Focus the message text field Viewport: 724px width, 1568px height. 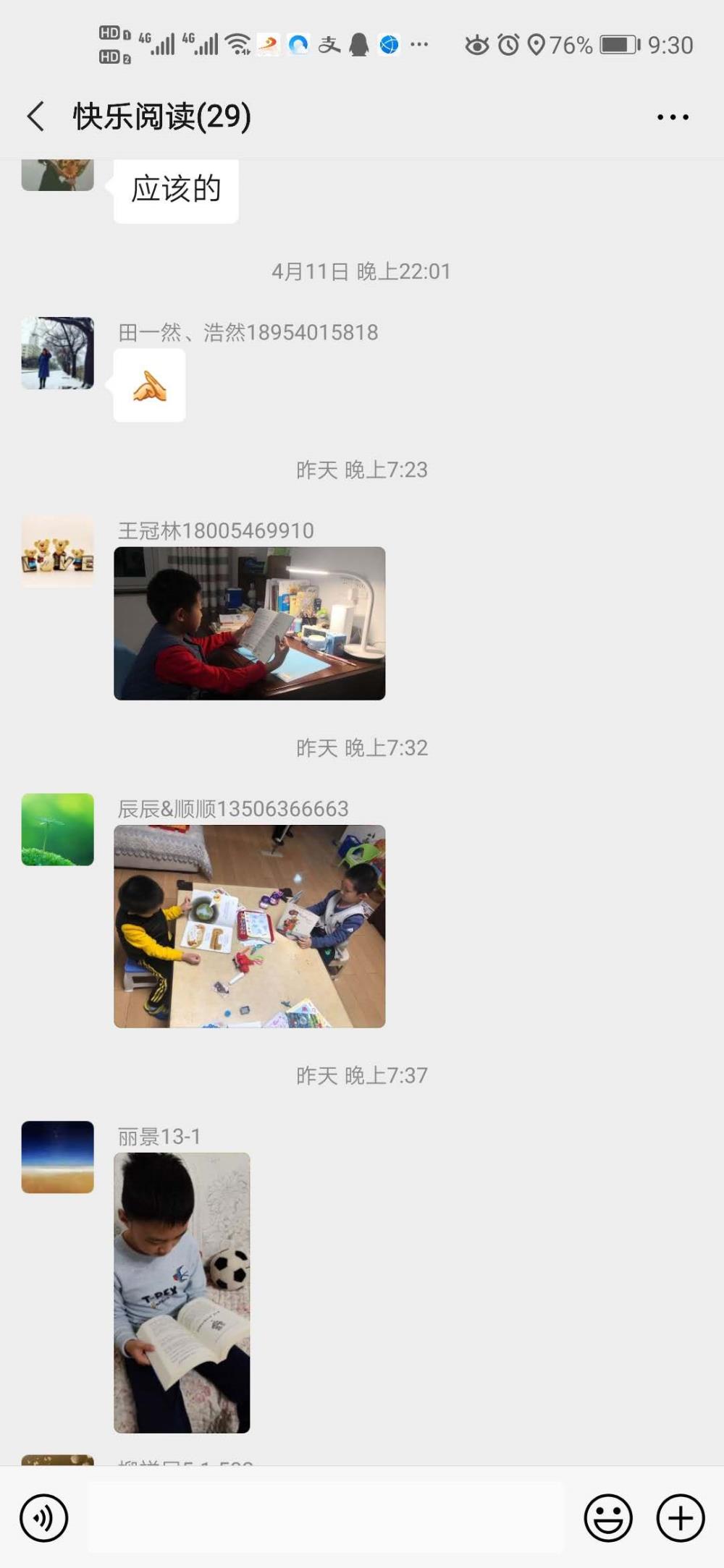click(x=326, y=1517)
